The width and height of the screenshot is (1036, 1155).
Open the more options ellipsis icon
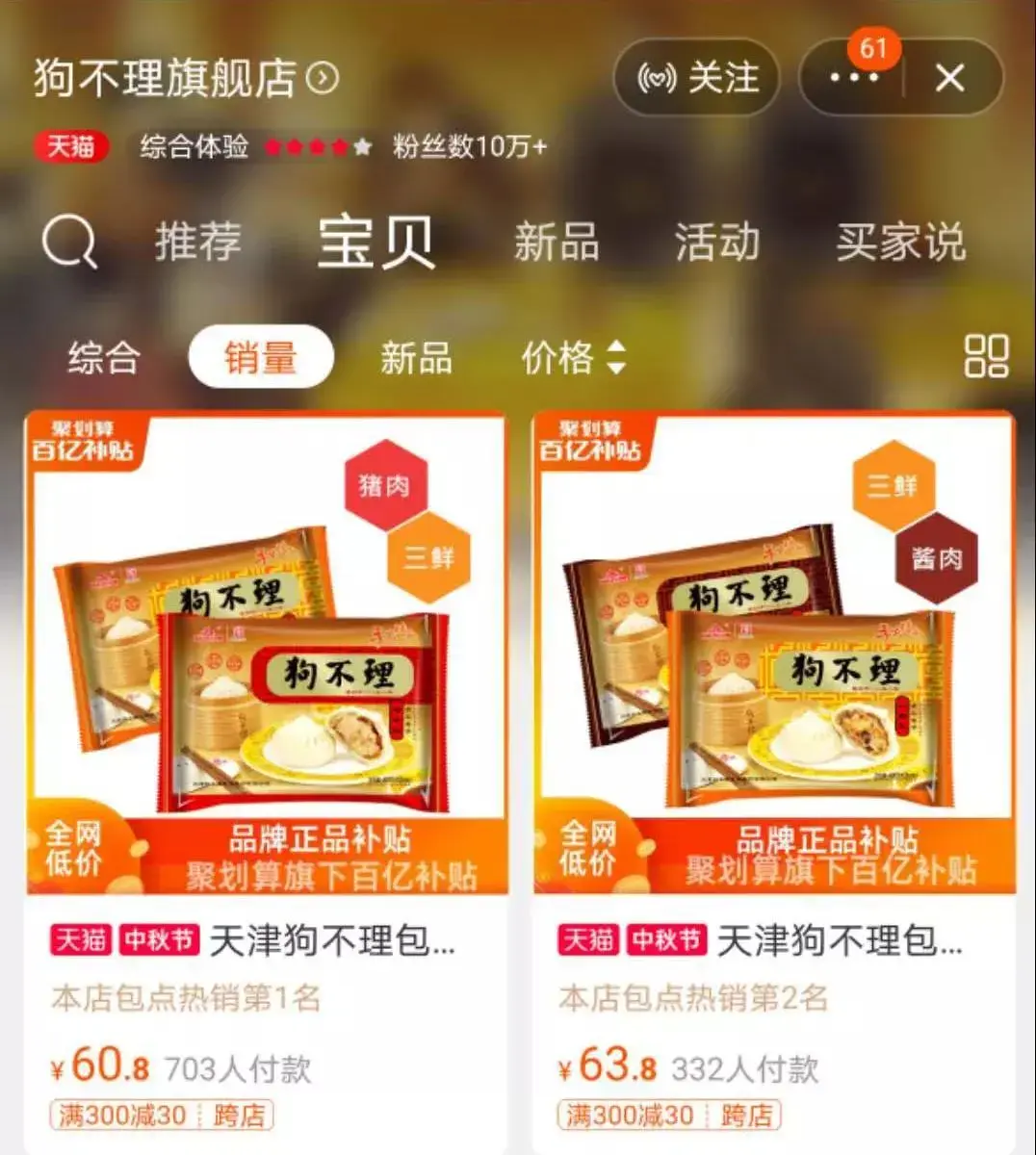click(x=851, y=79)
